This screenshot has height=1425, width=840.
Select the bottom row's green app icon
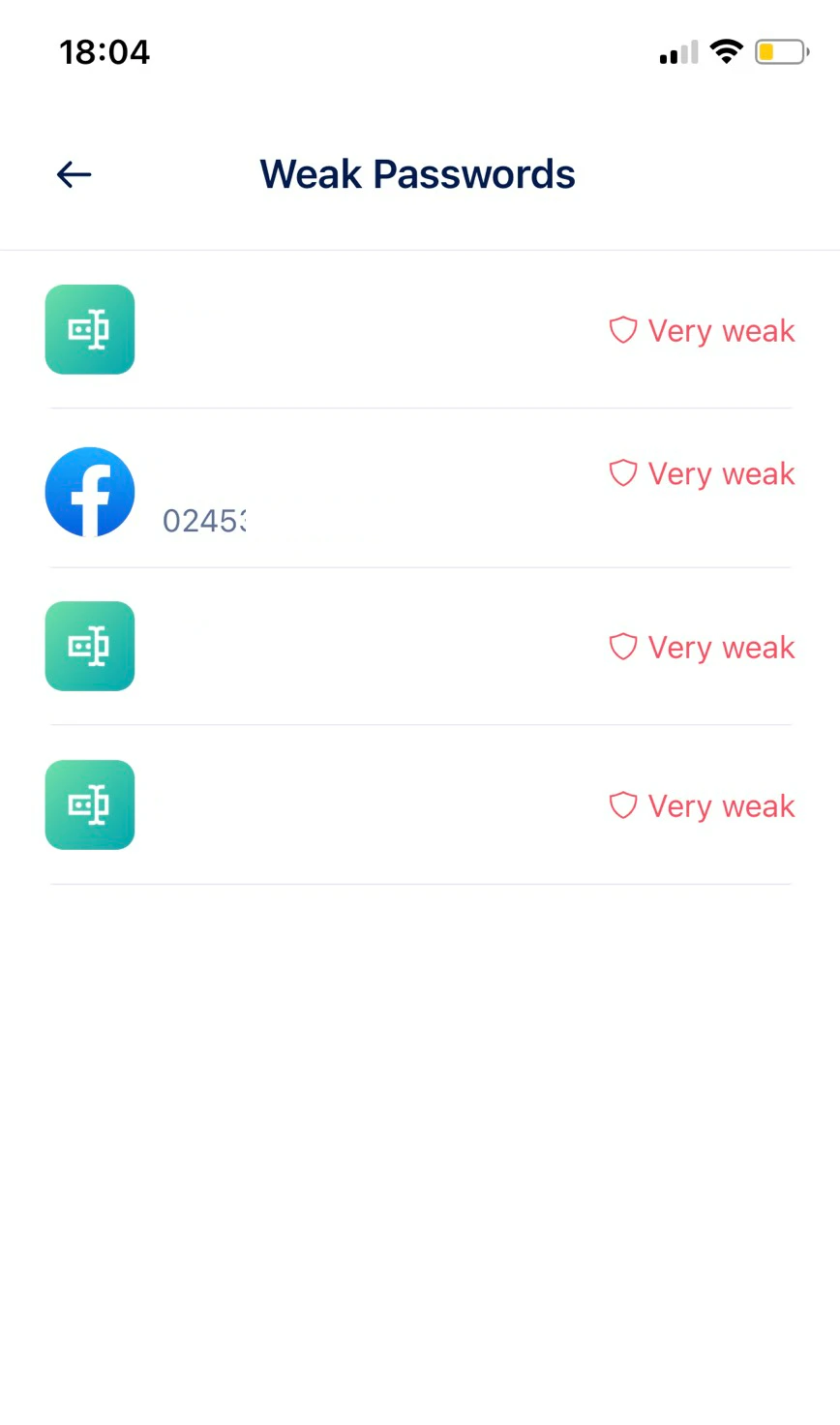coord(89,804)
